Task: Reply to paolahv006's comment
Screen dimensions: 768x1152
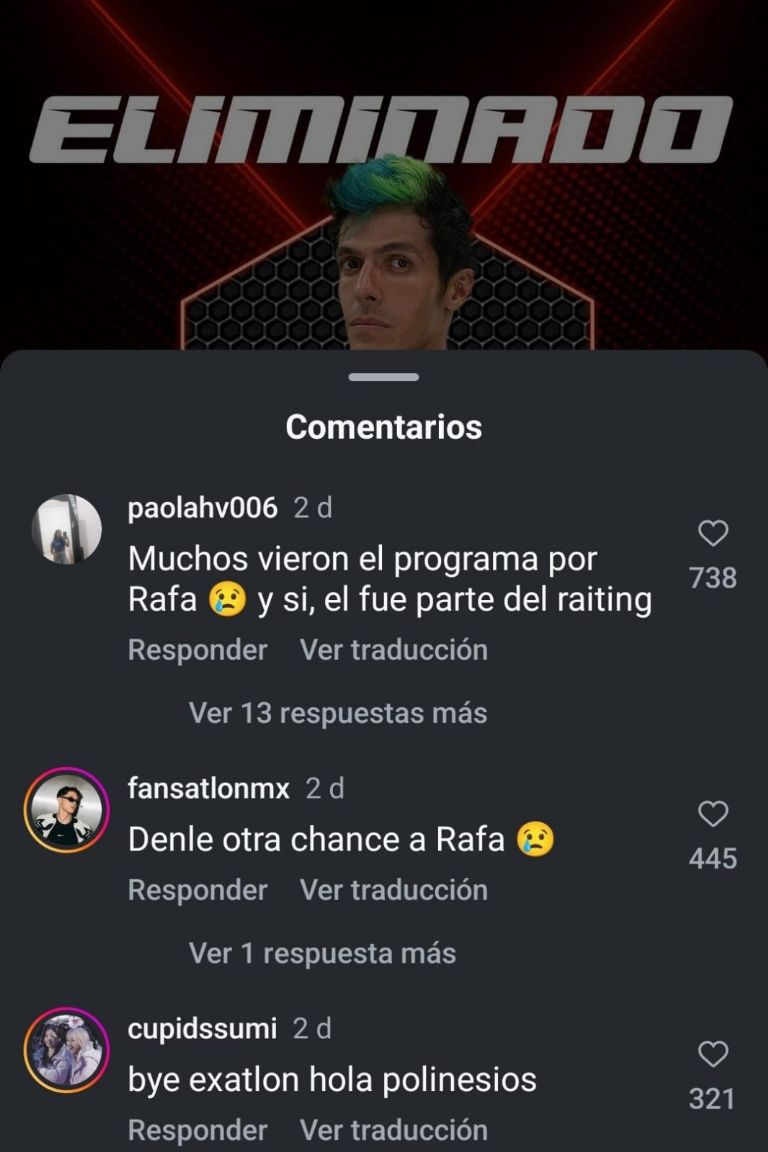Action: click(x=197, y=650)
